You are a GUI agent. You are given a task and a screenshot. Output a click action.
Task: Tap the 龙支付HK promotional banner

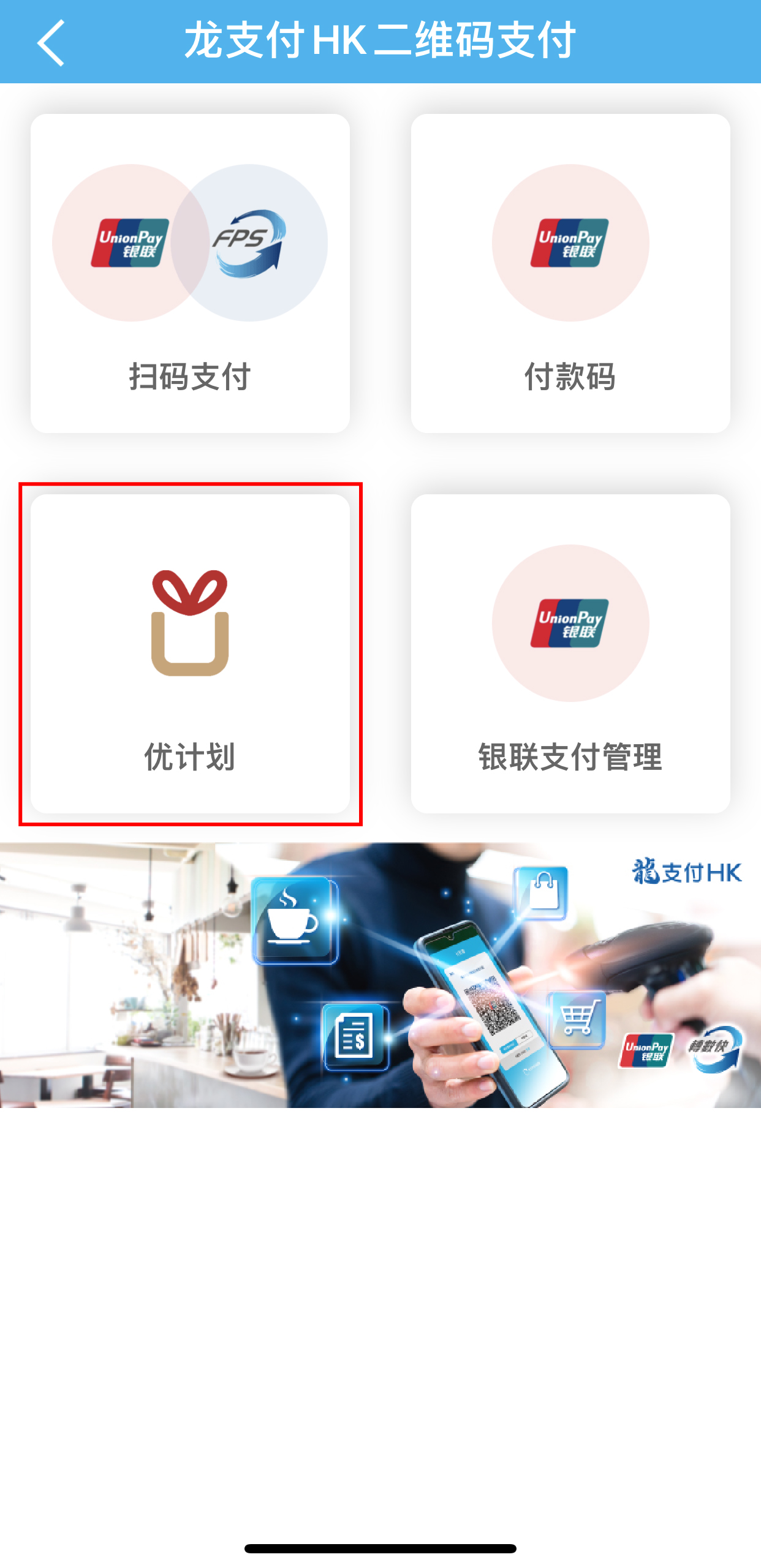(x=380, y=974)
